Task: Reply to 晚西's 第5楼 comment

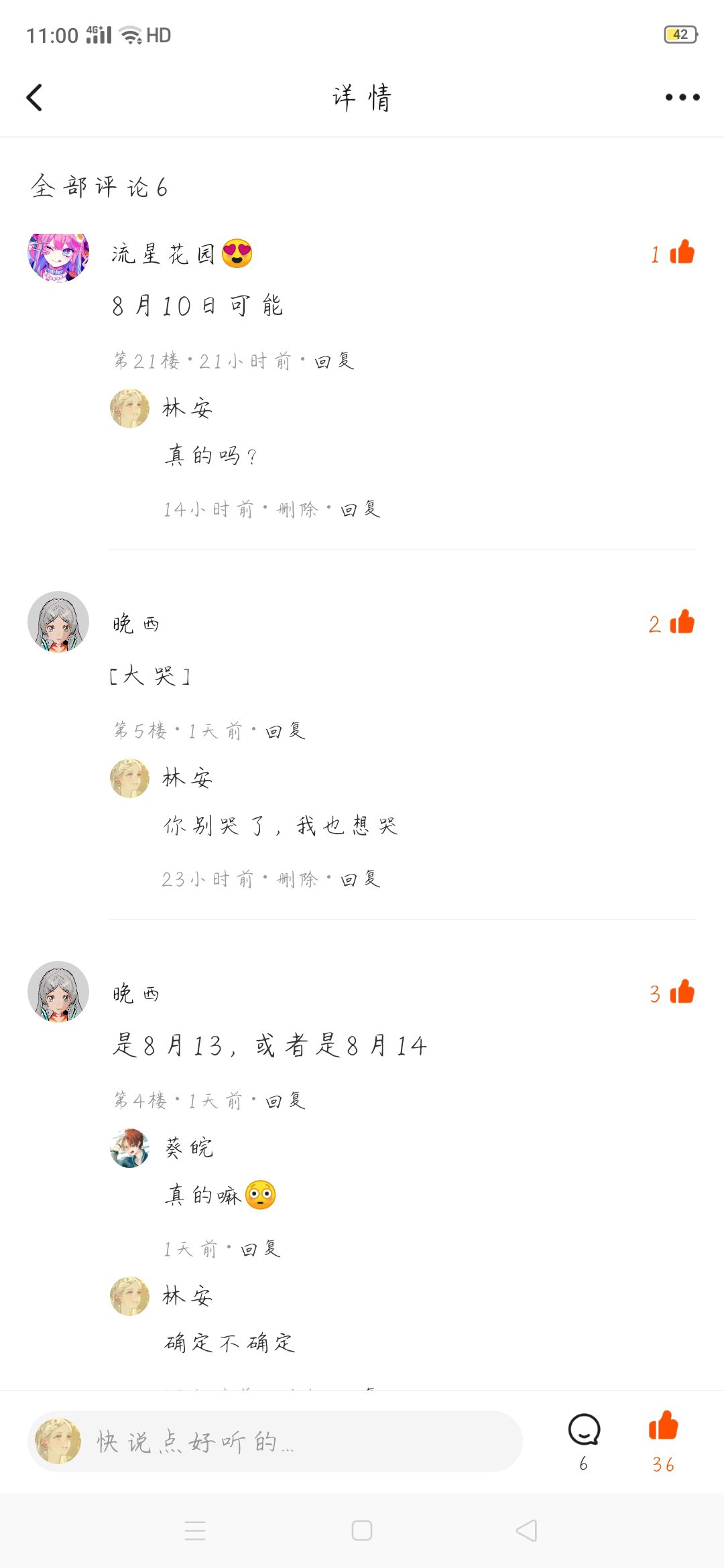Action: (285, 731)
